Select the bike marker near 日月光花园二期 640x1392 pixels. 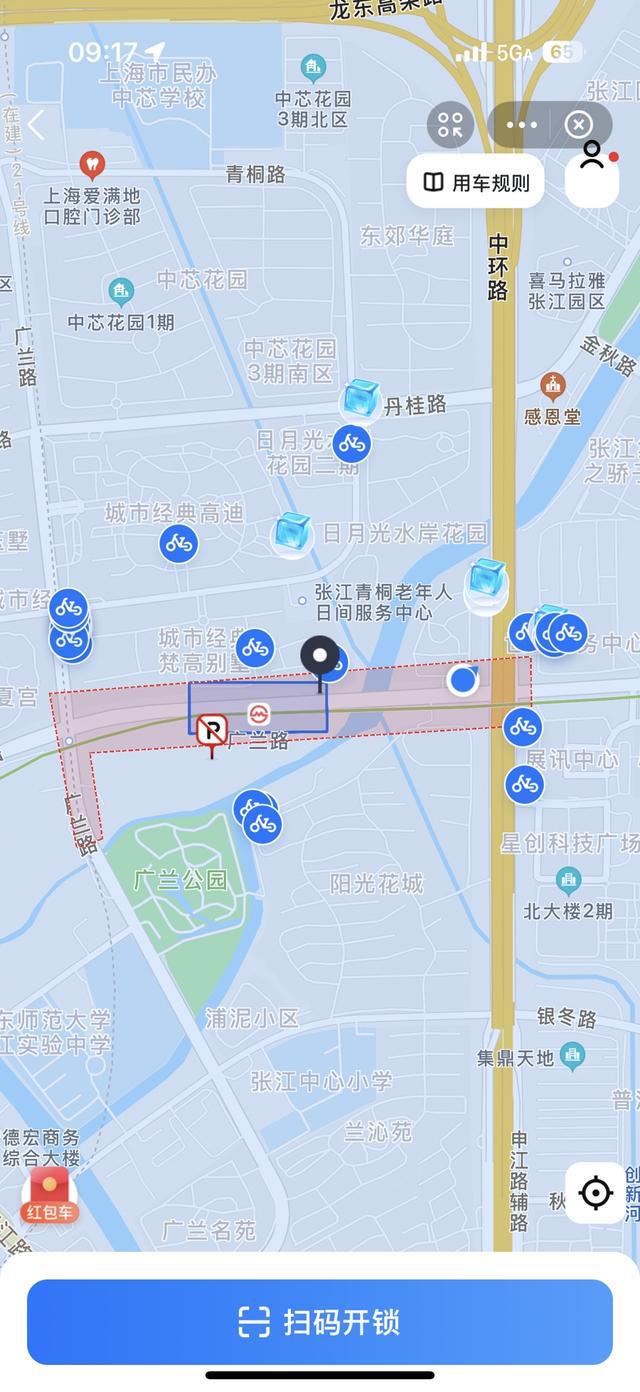[x=351, y=443]
